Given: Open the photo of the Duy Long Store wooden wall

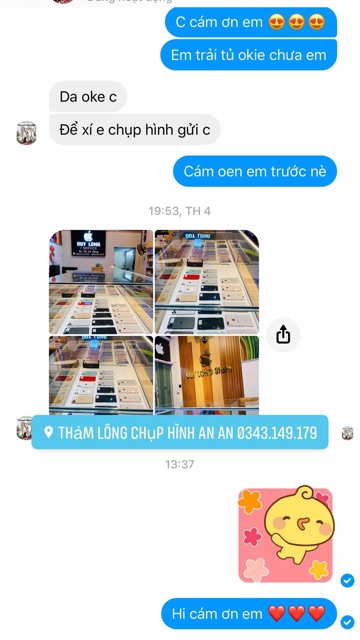Looking at the screenshot, I should 207,376.
